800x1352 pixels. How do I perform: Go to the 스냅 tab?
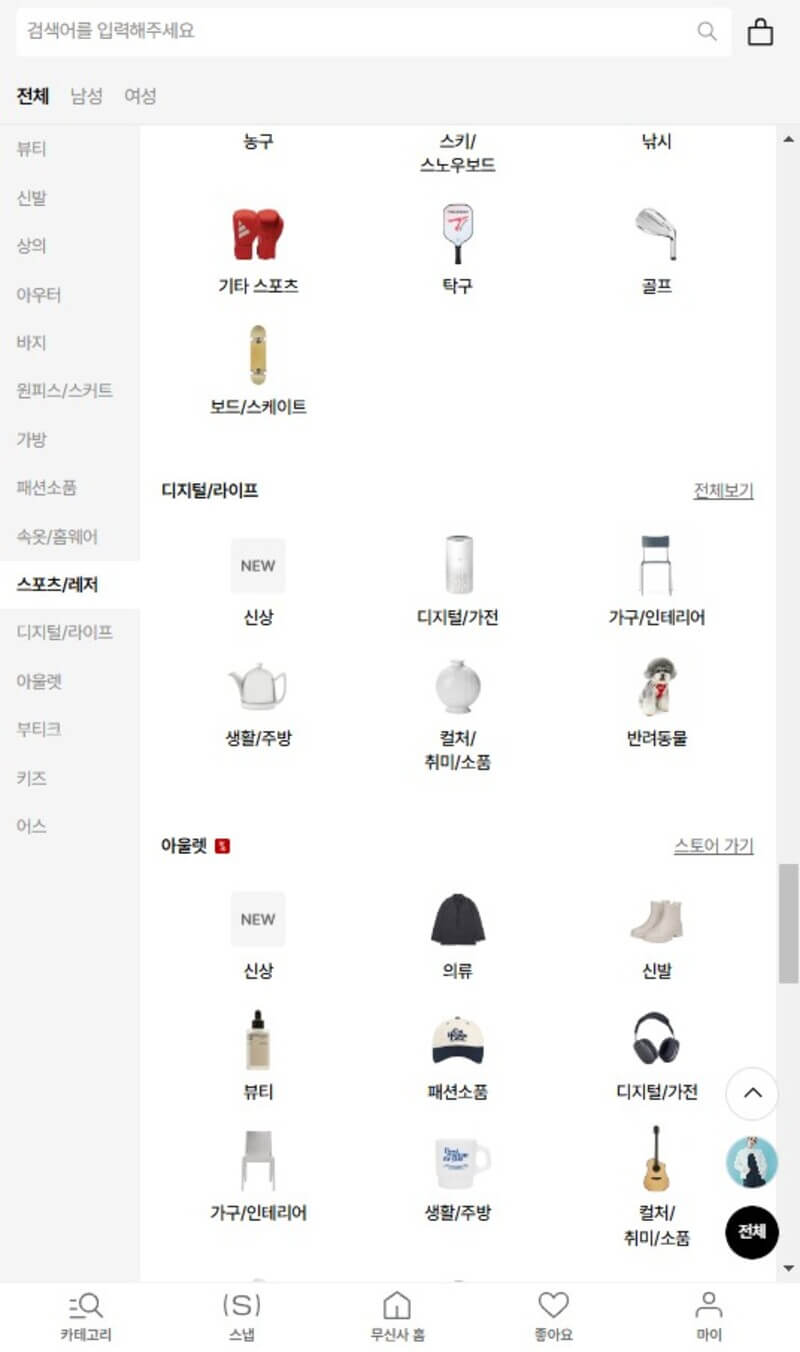click(241, 1317)
